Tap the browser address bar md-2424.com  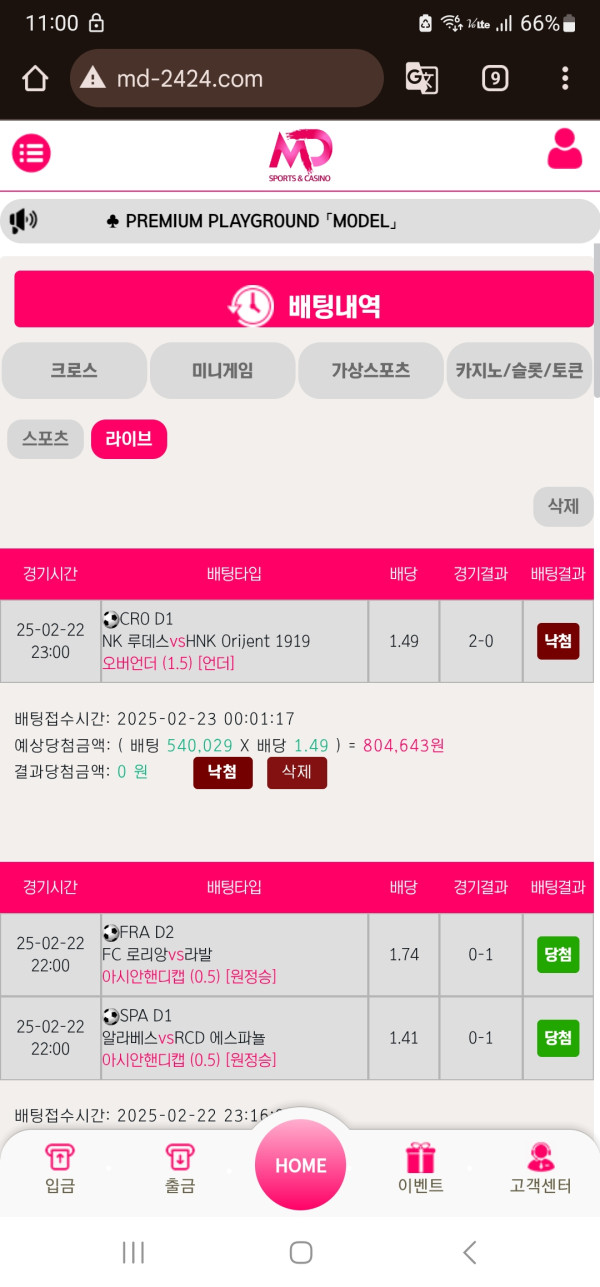[x=226, y=78]
